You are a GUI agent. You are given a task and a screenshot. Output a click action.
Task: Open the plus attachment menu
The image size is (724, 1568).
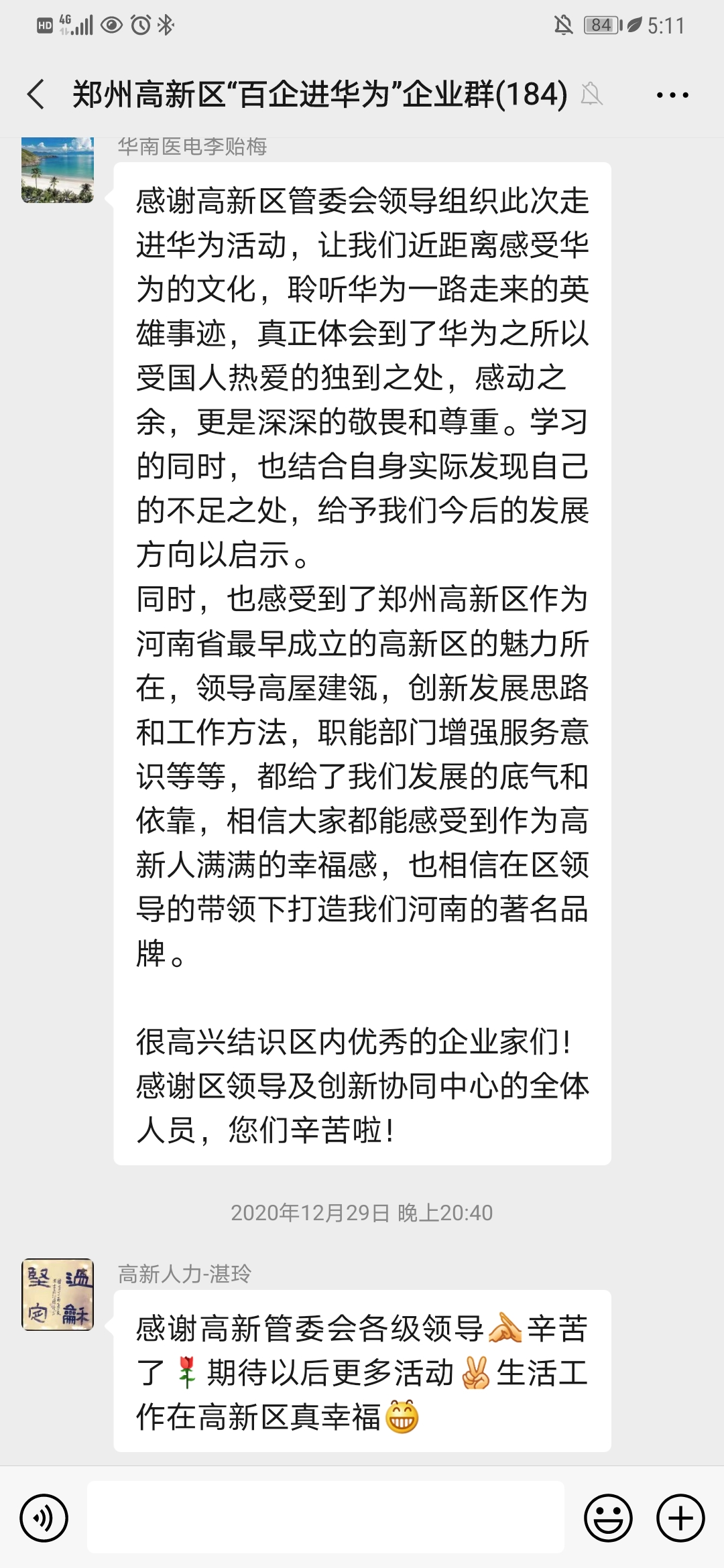(680, 1518)
